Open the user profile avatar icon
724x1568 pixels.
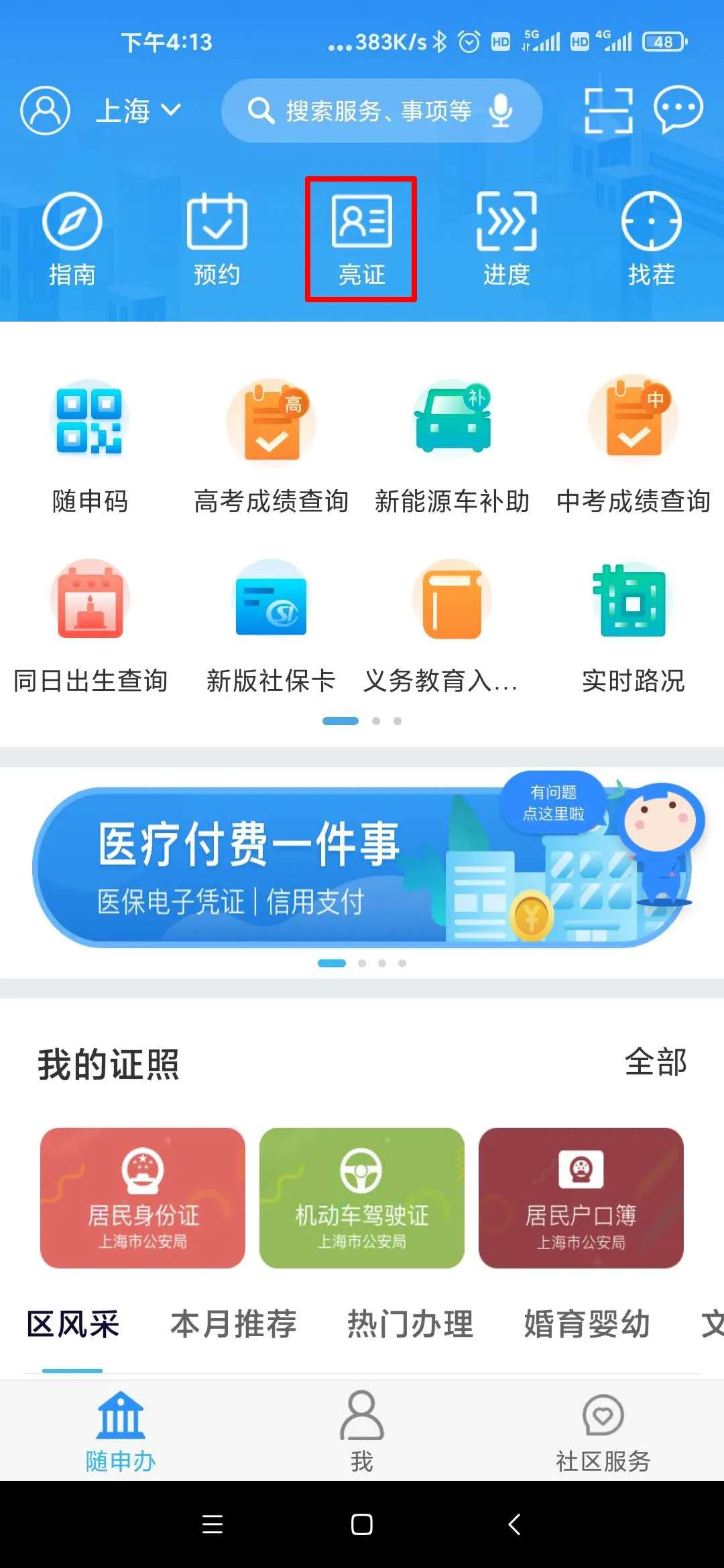coord(45,111)
